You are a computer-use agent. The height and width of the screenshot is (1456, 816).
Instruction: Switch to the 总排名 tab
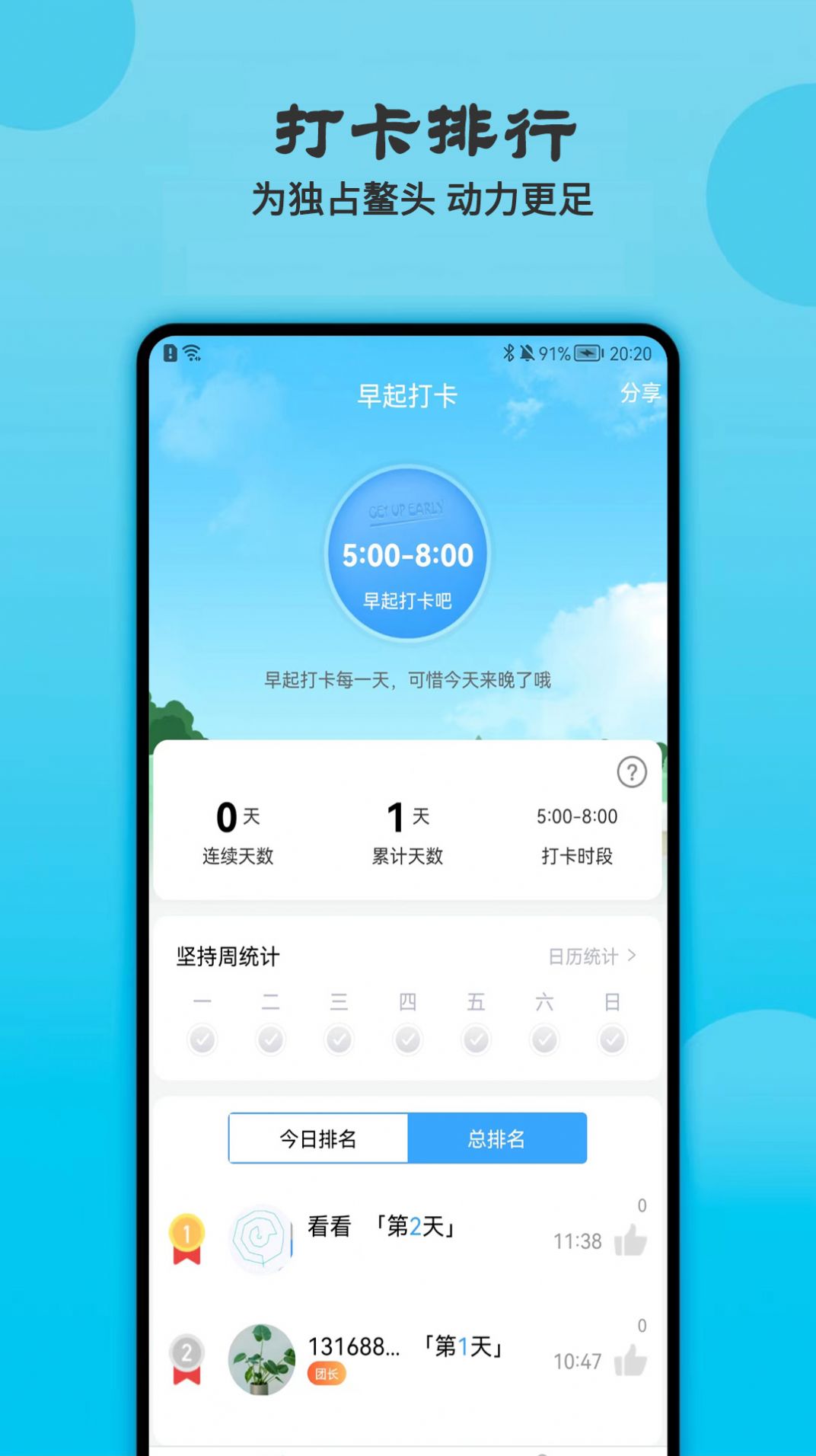tap(499, 1138)
